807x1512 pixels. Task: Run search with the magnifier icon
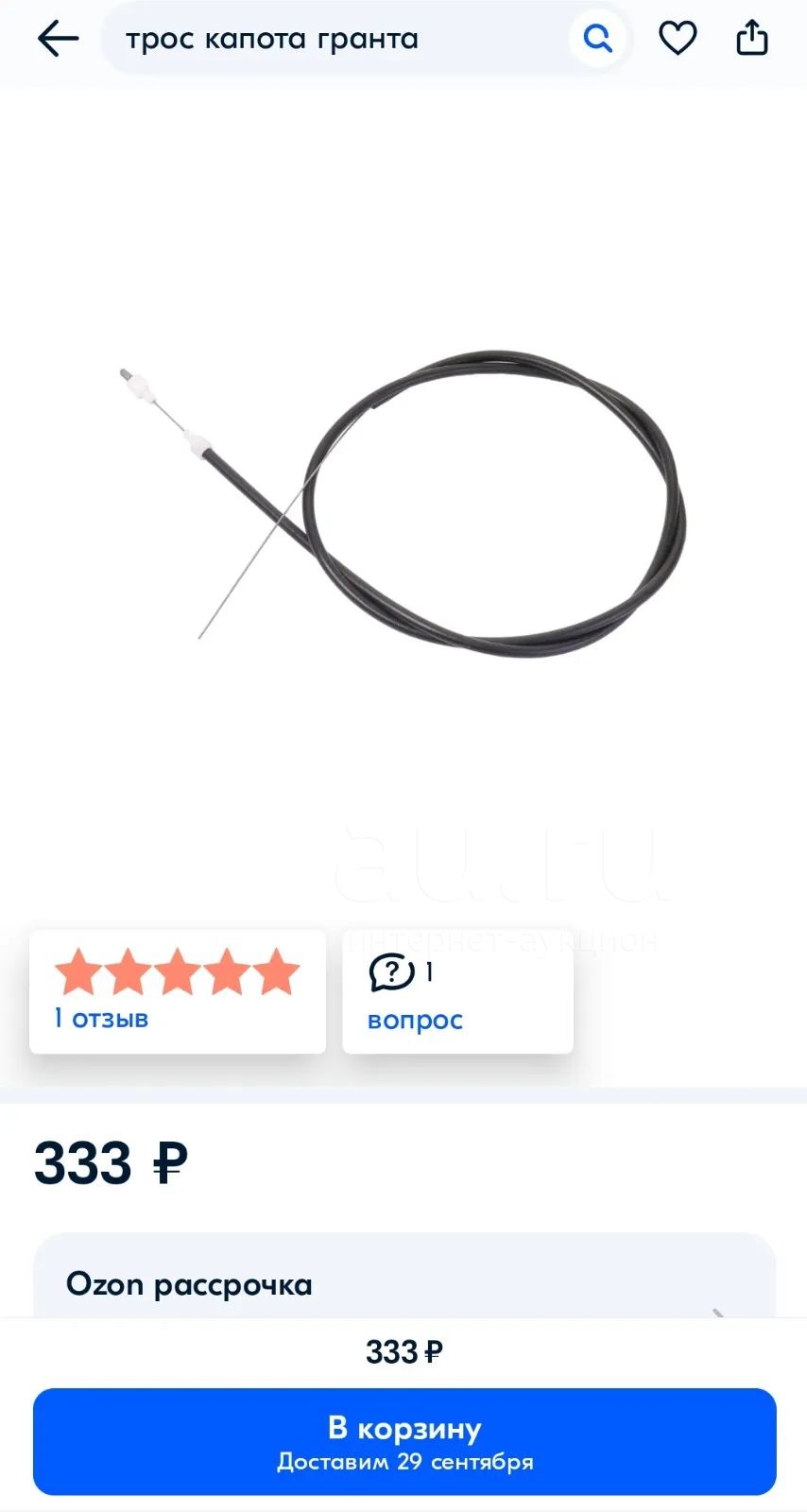coord(598,40)
